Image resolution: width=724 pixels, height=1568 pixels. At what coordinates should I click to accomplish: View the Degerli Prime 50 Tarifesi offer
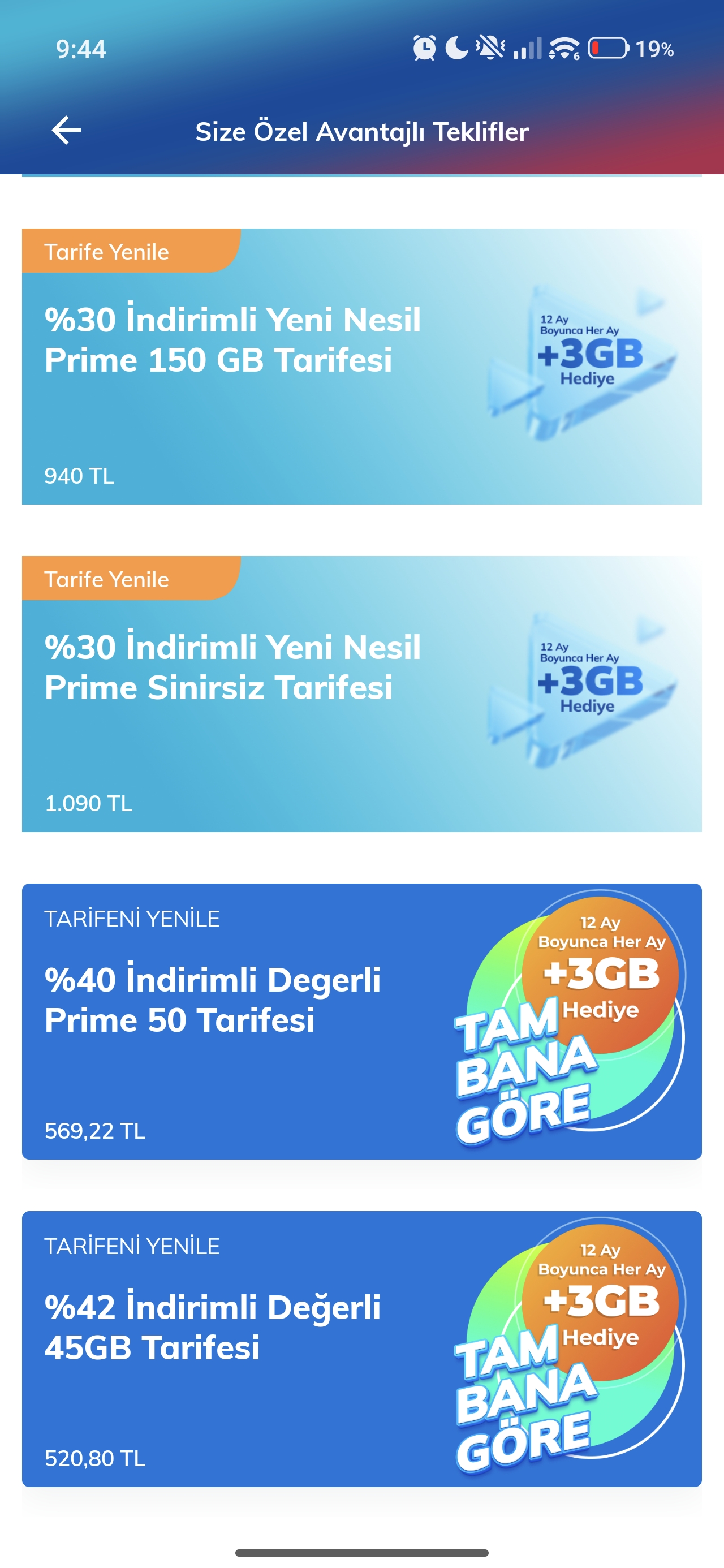tap(361, 1022)
